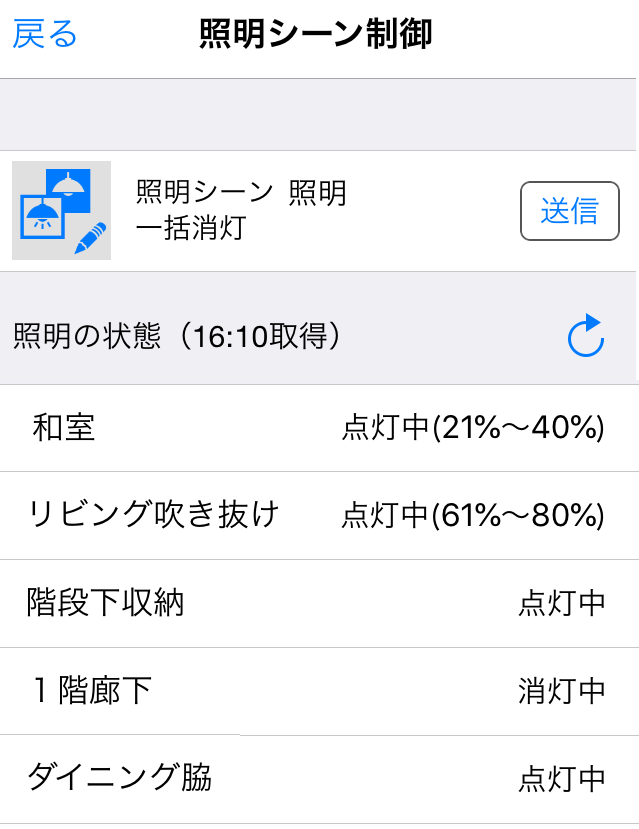This screenshot has width=639, height=829.
Task: Select the 和室 row
Action: (319, 428)
